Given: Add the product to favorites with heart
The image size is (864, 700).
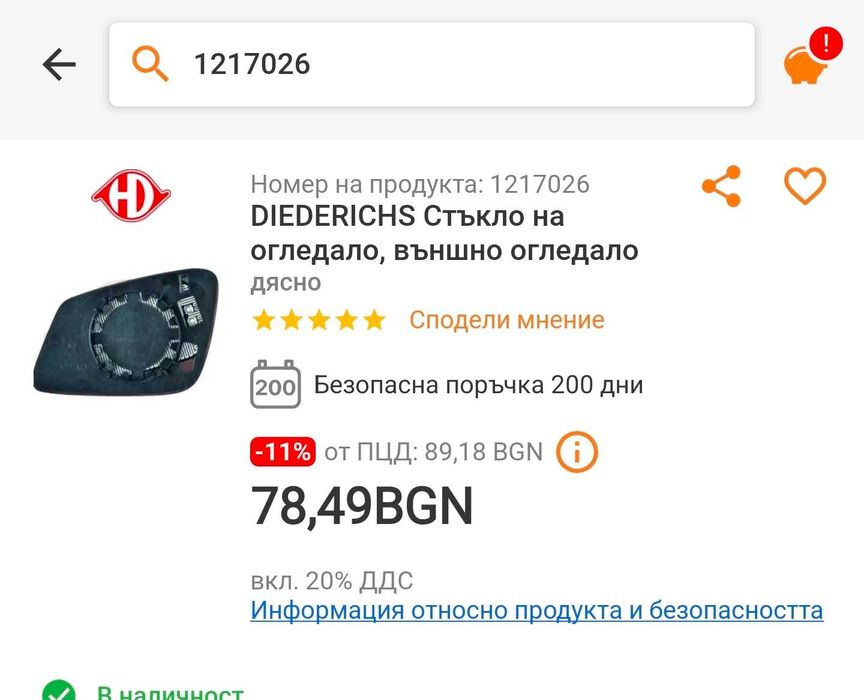Looking at the screenshot, I should pyautogui.click(x=804, y=187).
